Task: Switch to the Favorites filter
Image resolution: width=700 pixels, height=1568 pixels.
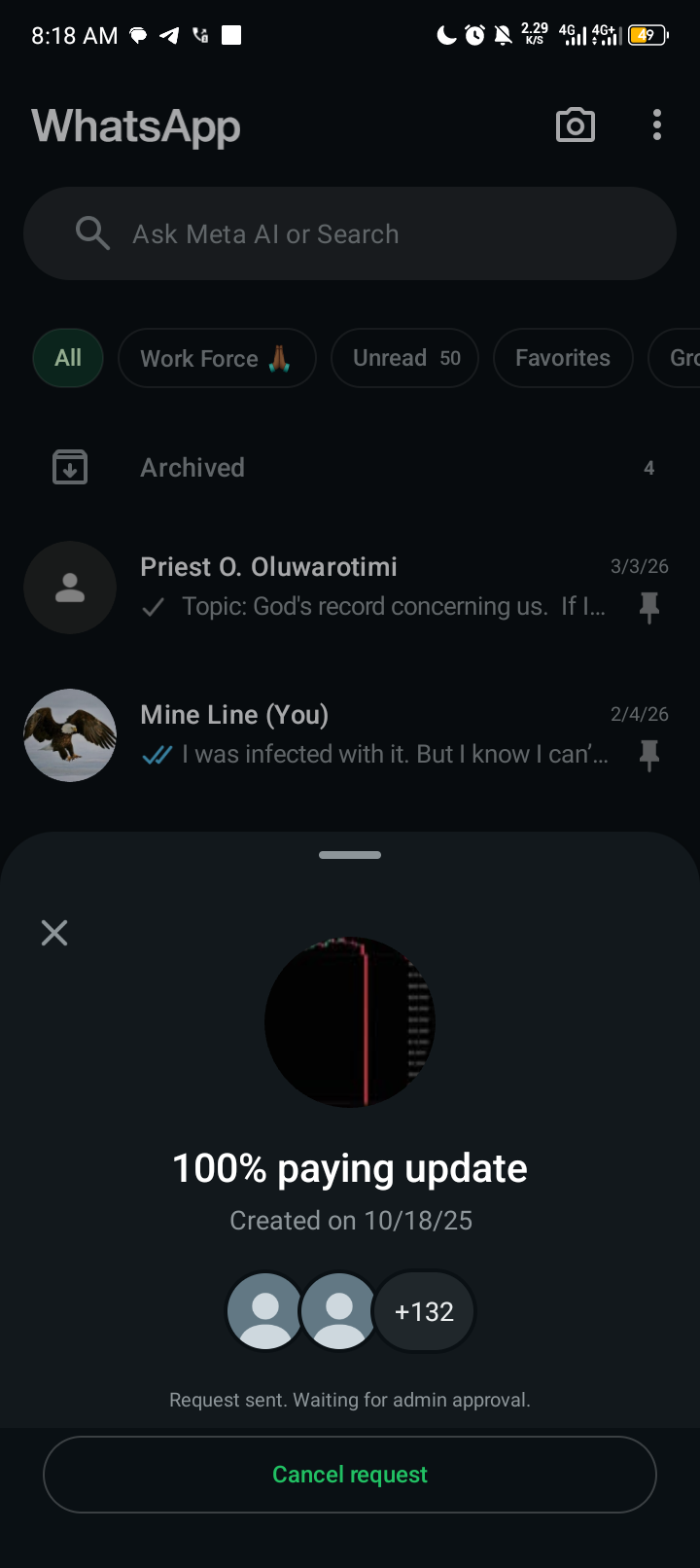Action: coord(563,358)
